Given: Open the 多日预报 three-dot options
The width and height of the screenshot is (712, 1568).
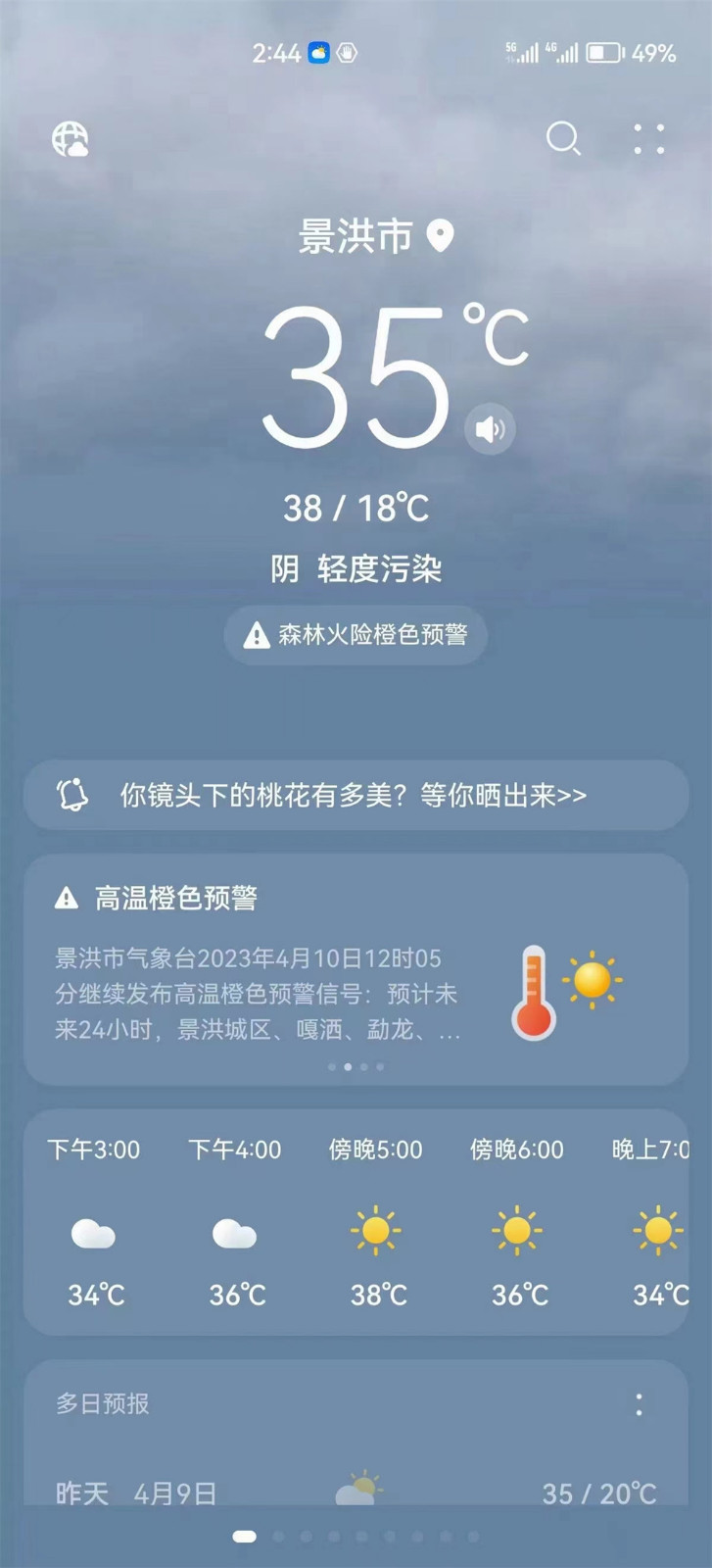Looking at the screenshot, I should [639, 1404].
